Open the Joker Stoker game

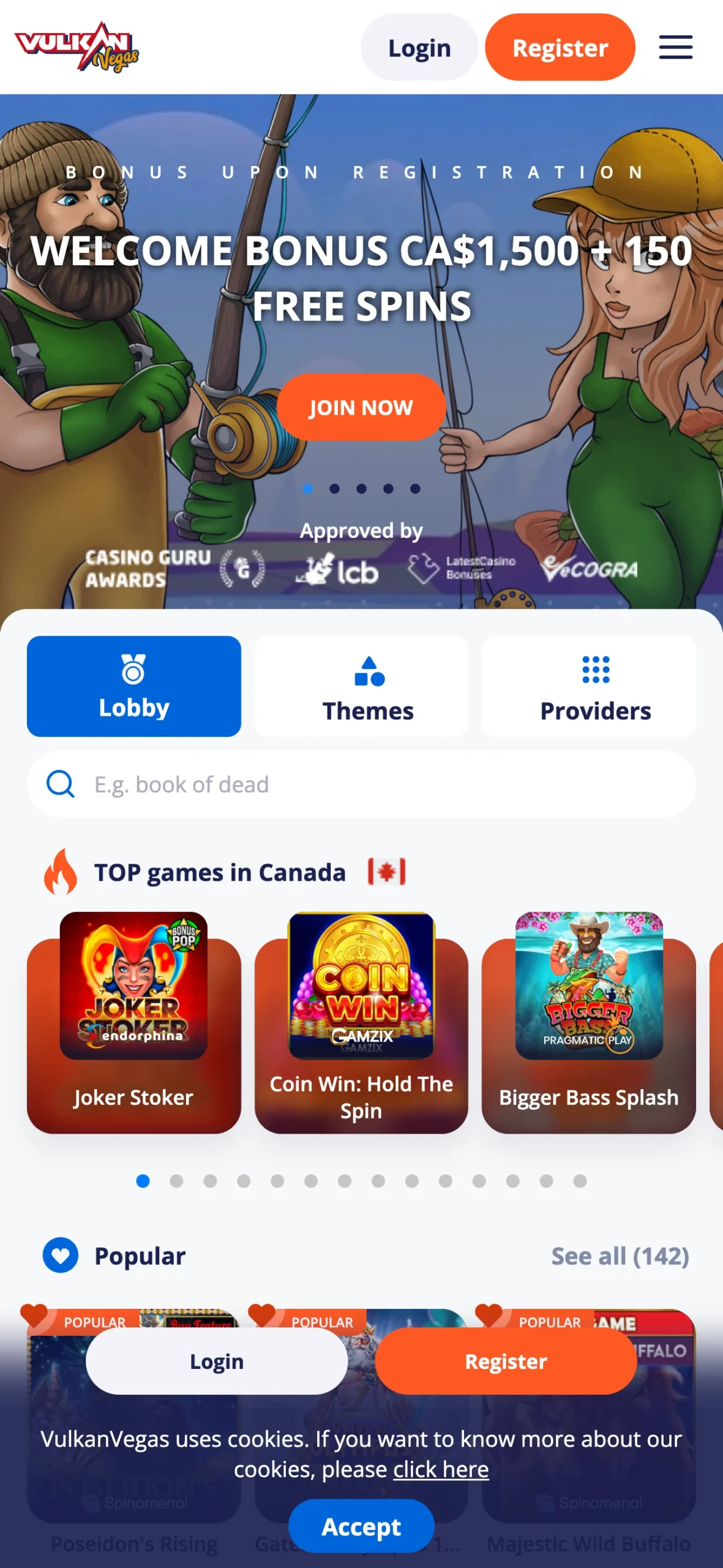pos(133,1023)
